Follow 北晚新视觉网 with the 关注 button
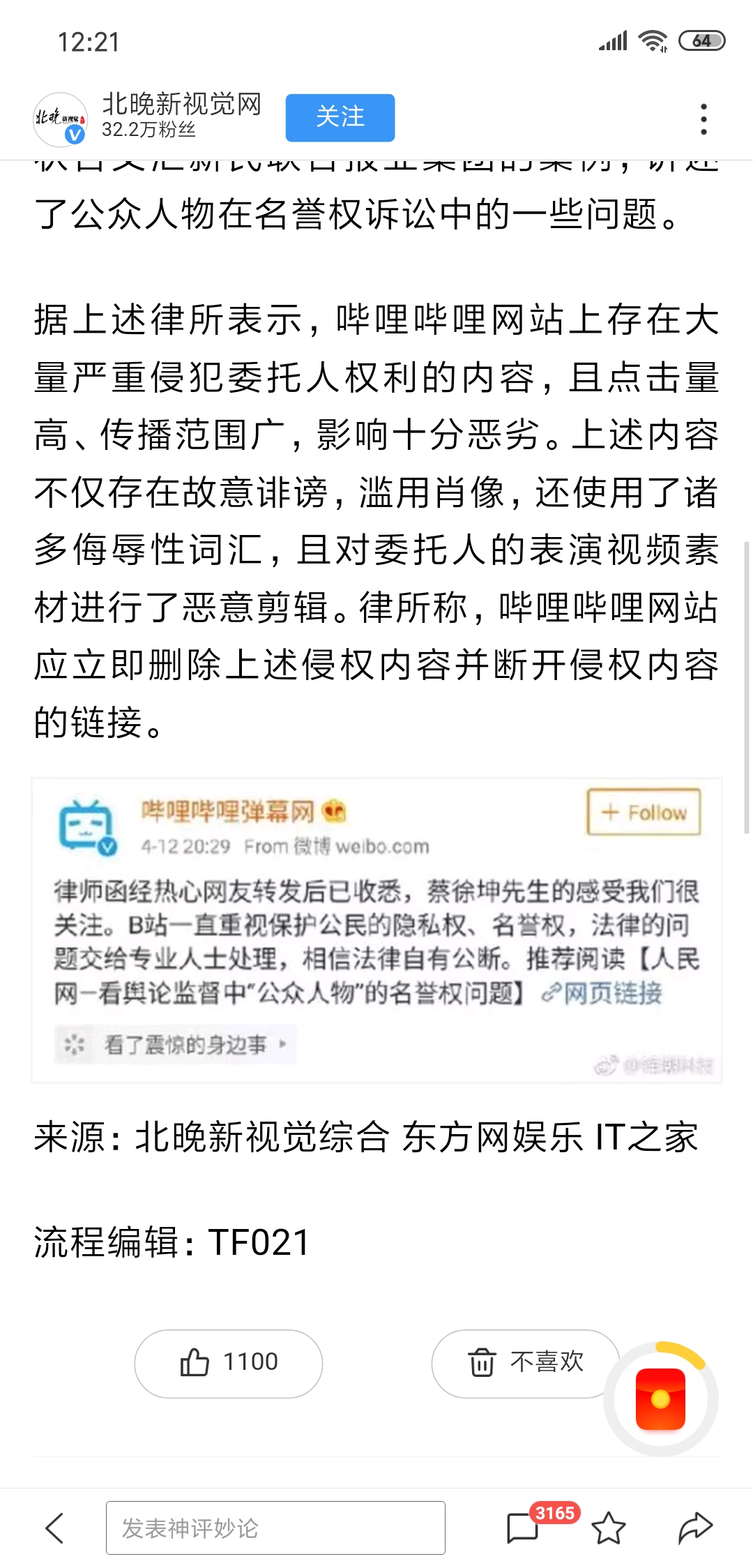This screenshot has height=1568, width=753. click(x=340, y=117)
